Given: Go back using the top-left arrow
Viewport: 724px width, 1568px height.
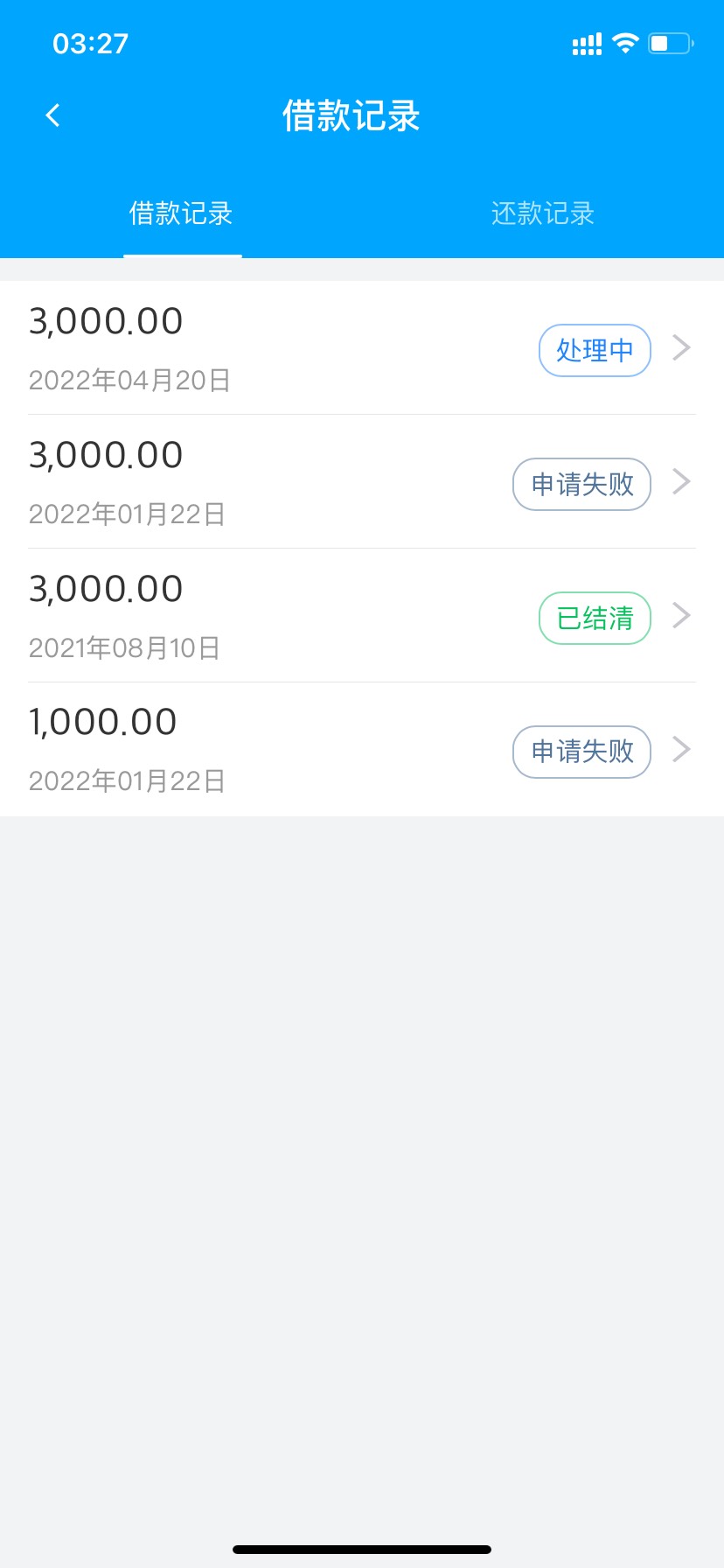Looking at the screenshot, I should pyautogui.click(x=52, y=115).
